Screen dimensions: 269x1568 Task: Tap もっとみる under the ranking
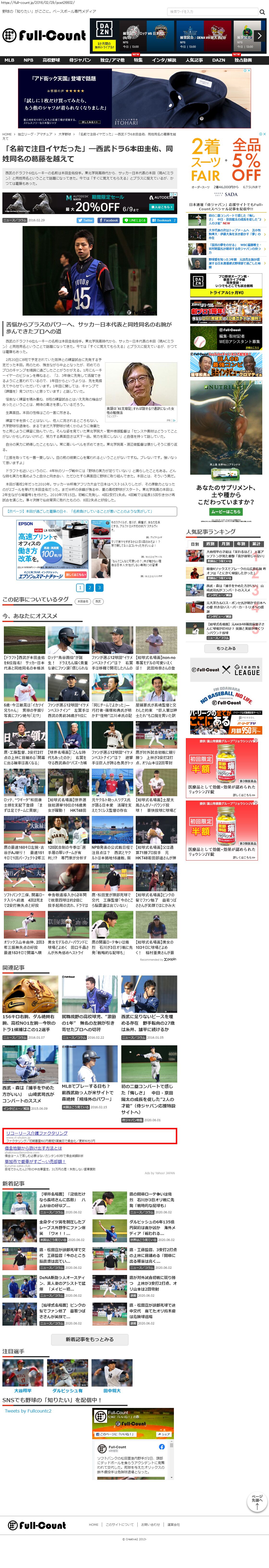(x=226, y=648)
